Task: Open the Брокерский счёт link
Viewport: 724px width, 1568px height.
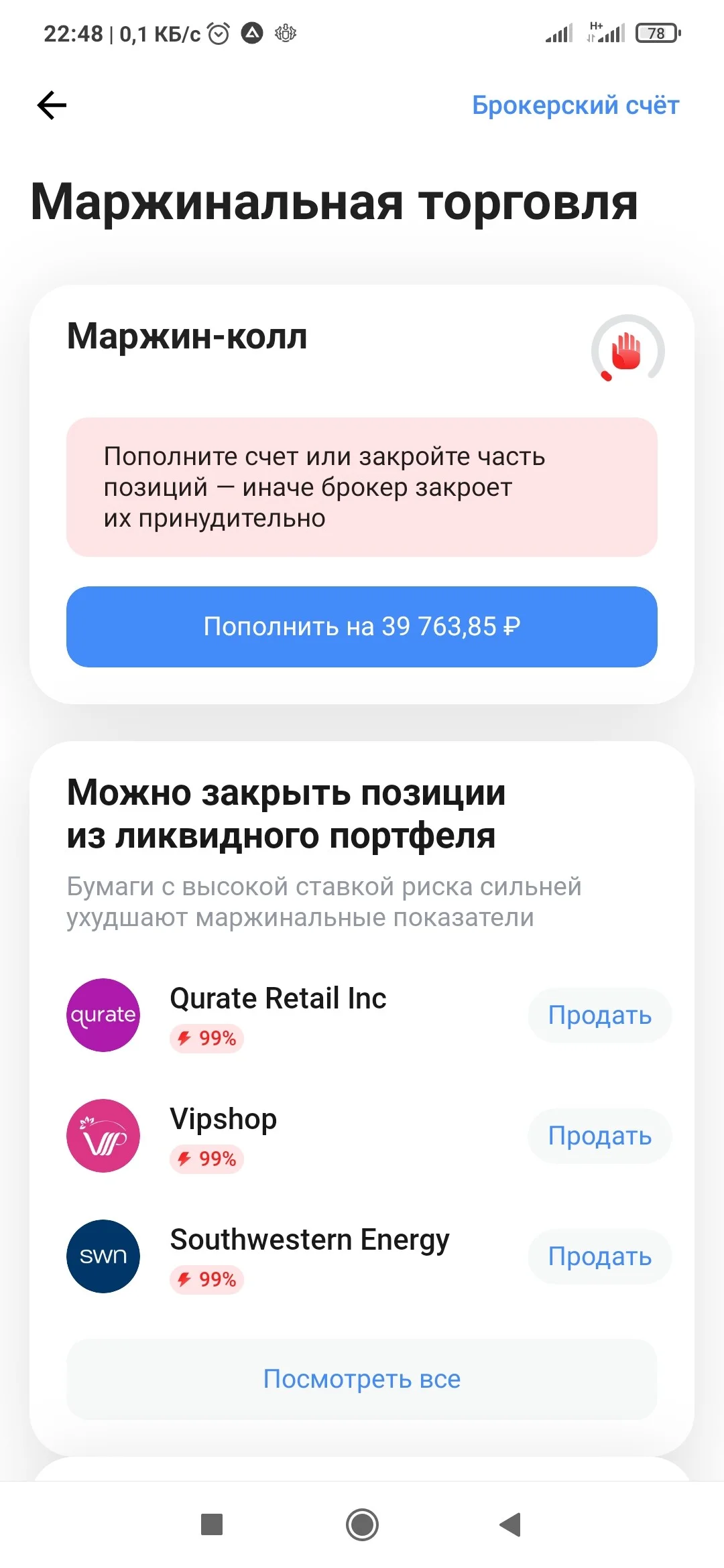Action: pos(575,105)
